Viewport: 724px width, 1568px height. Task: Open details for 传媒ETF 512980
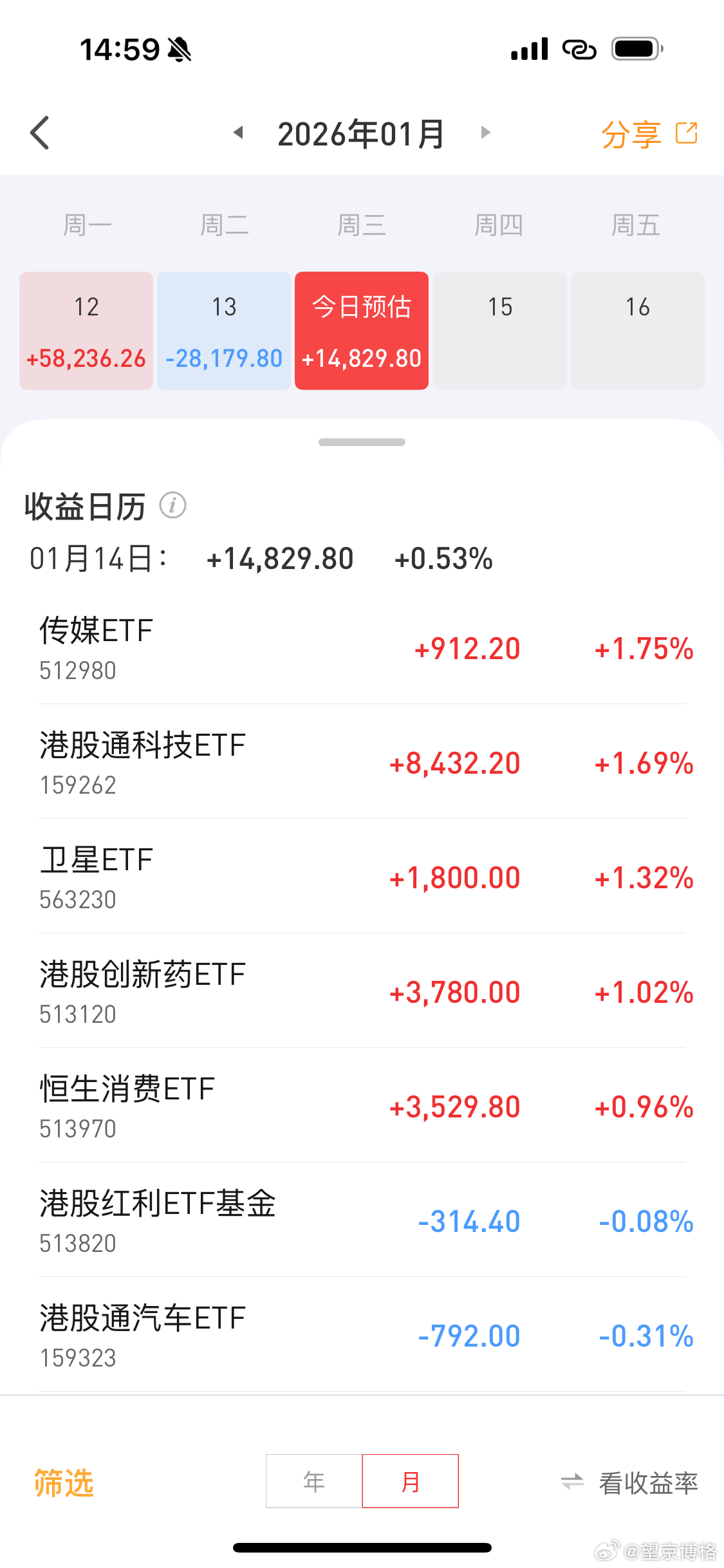click(x=362, y=647)
